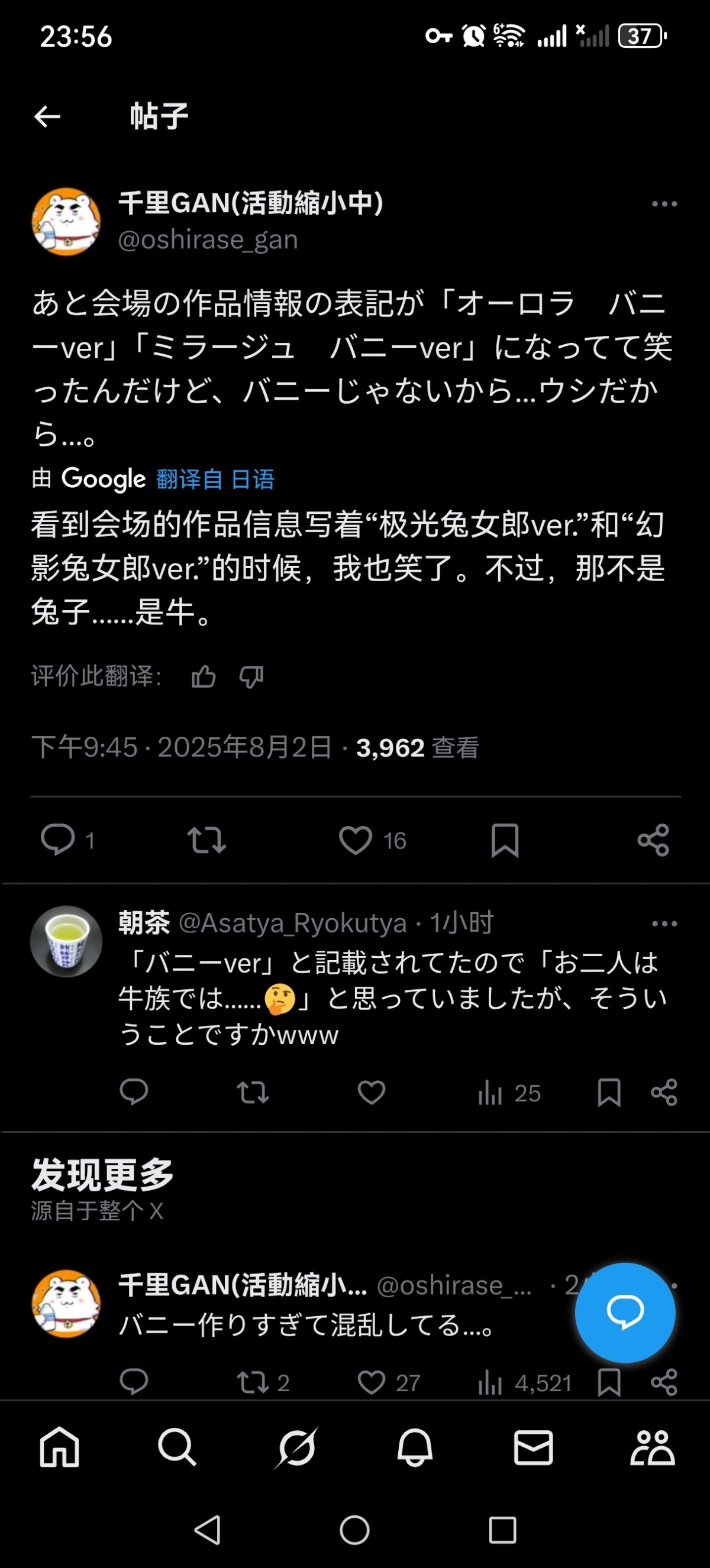Tap the system home button

click(x=354, y=1530)
